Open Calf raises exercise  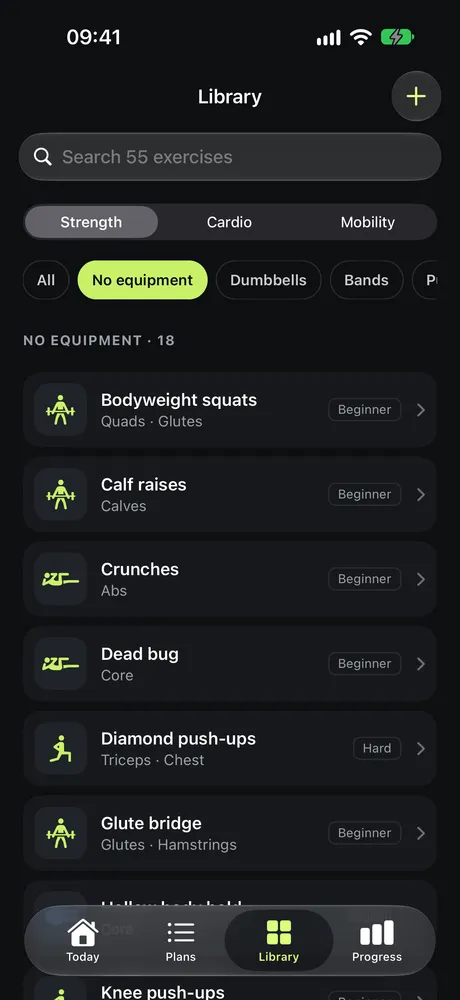[230, 494]
